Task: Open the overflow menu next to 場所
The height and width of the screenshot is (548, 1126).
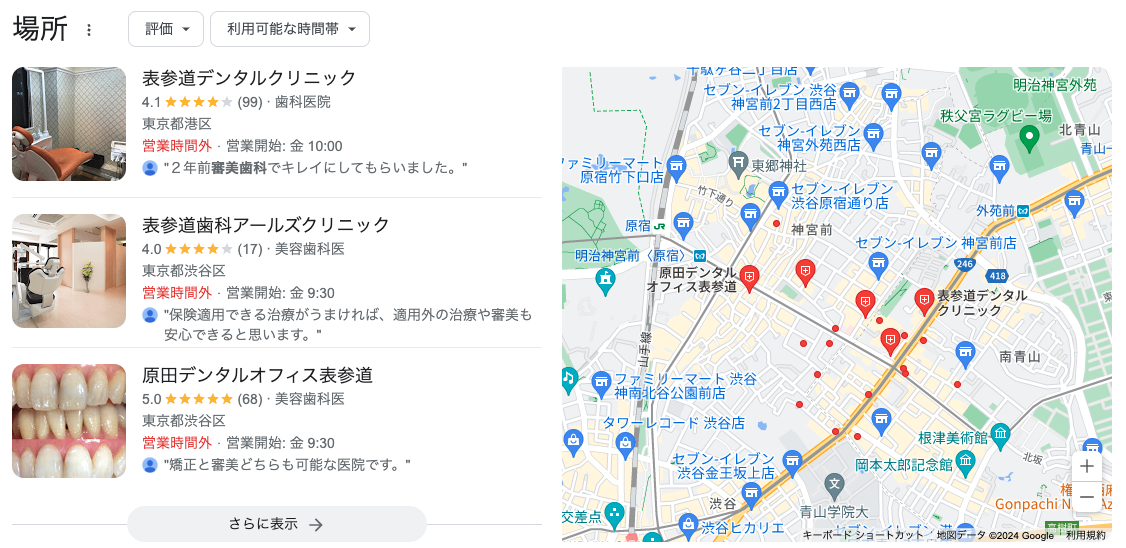Action: pyautogui.click(x=89, y=30)
